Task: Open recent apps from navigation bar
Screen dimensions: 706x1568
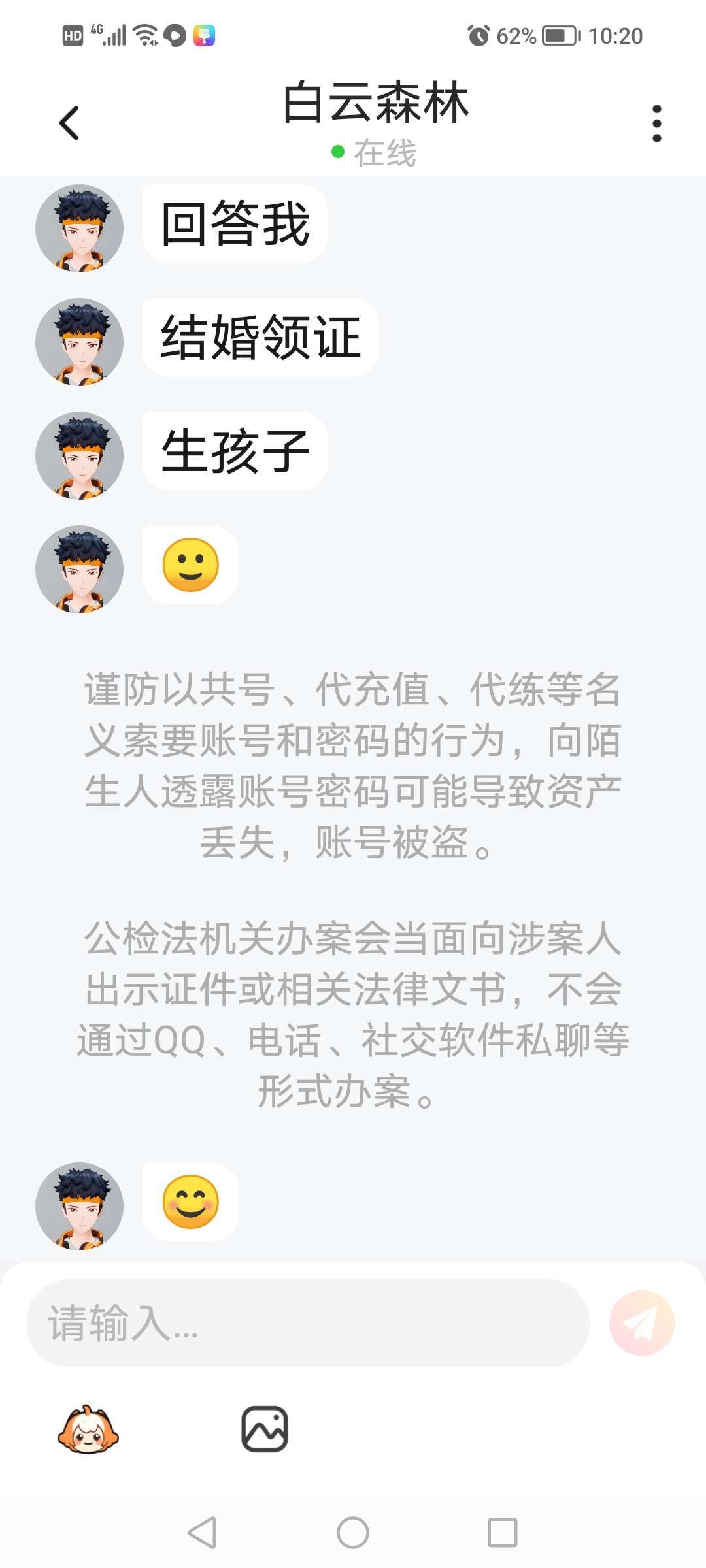Action: 502,1532
